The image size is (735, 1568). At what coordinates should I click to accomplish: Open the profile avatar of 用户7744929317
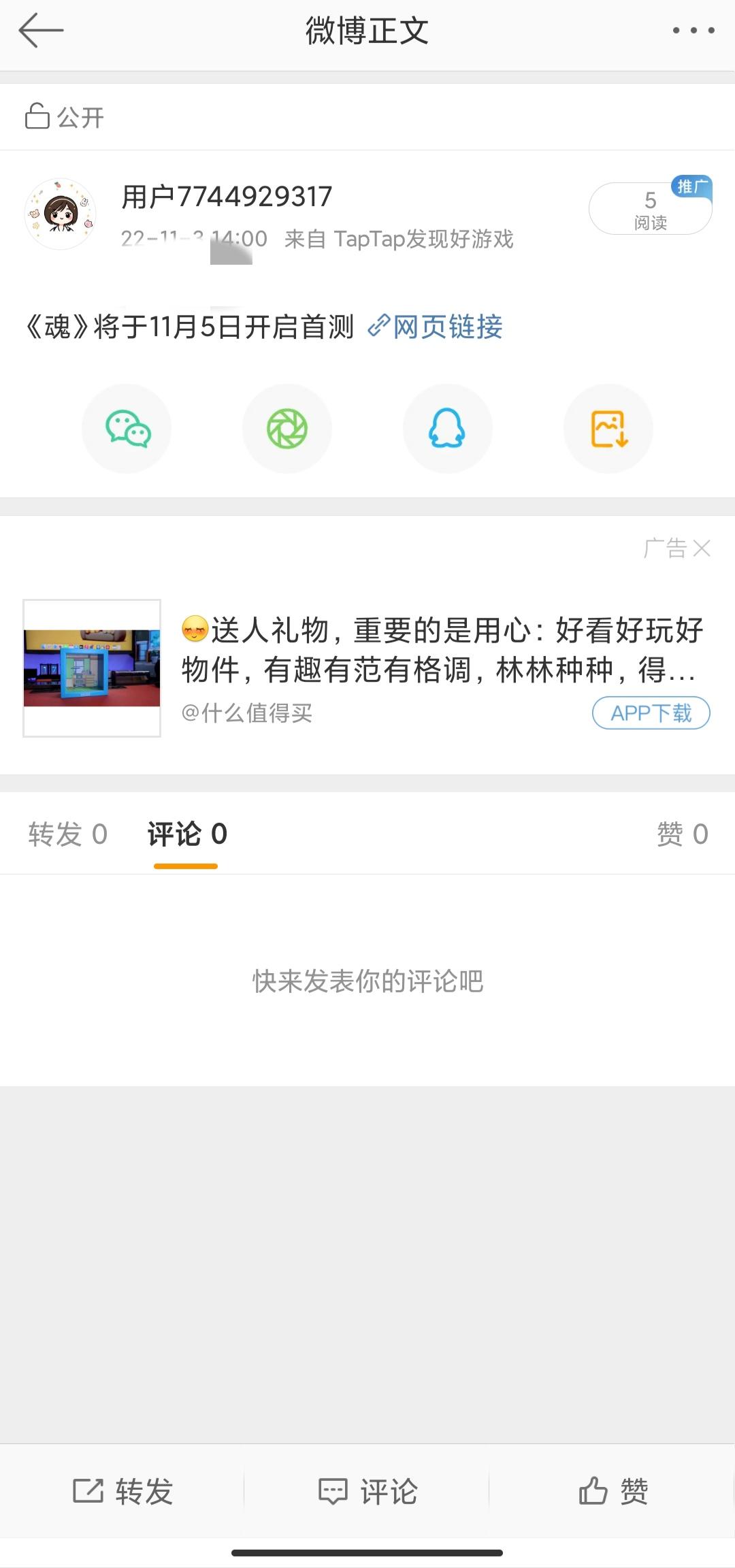(60, 214)
